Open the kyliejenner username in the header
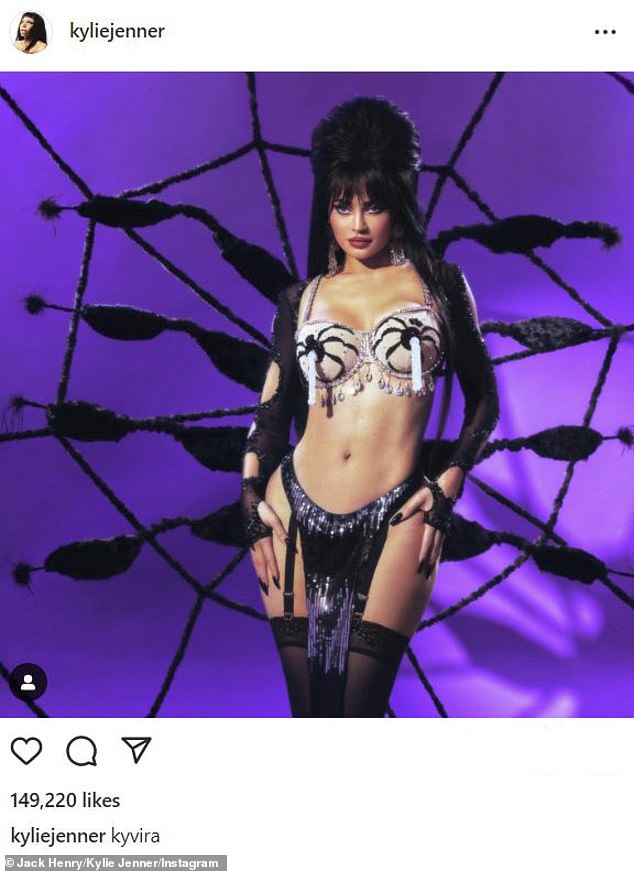The image size is (634, 871). pos(117,31)
